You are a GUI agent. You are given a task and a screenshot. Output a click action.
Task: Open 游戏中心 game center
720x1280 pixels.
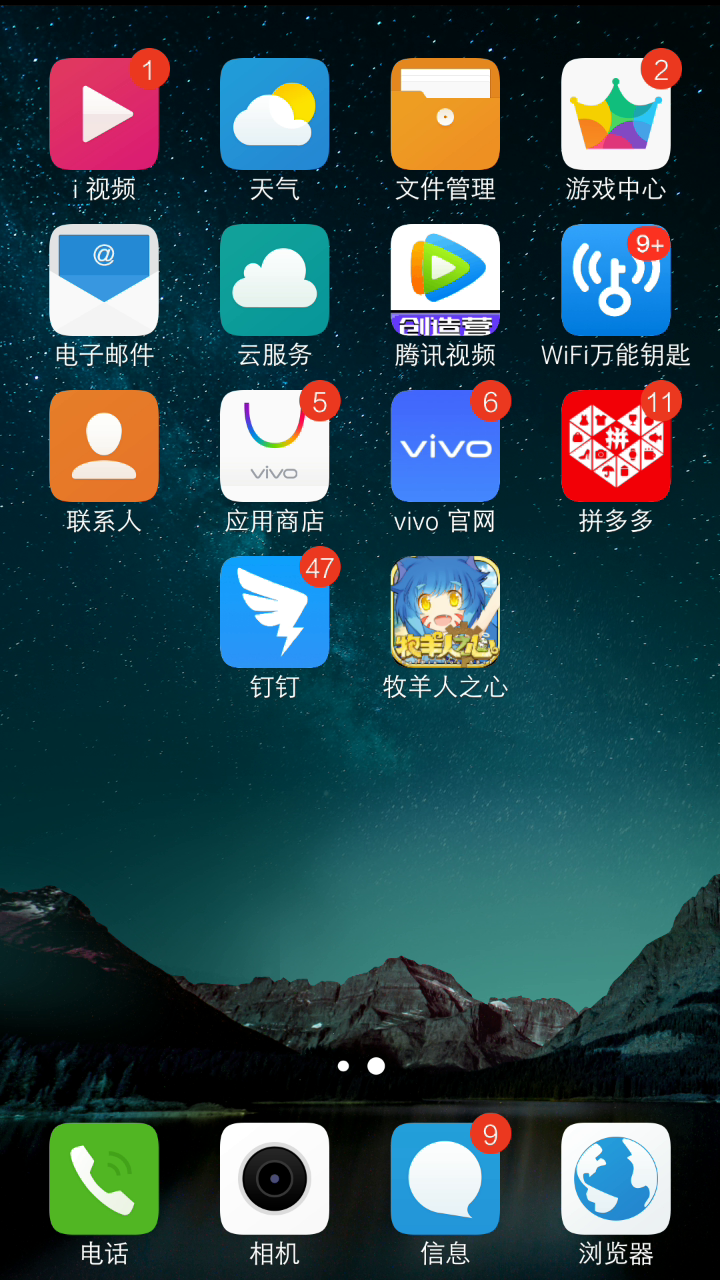point(616,114)
